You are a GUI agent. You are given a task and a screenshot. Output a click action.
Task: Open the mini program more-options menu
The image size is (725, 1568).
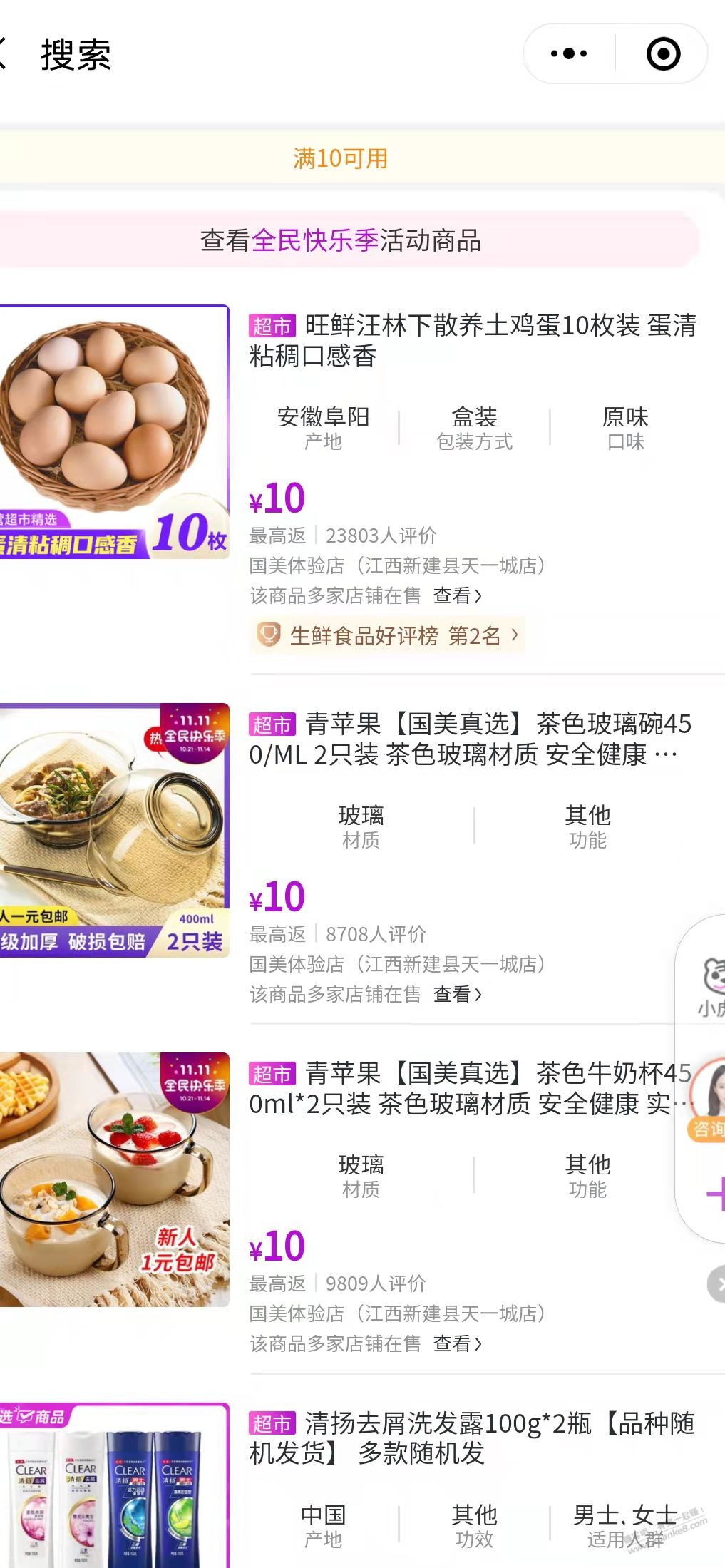click(x=569, y=54)
